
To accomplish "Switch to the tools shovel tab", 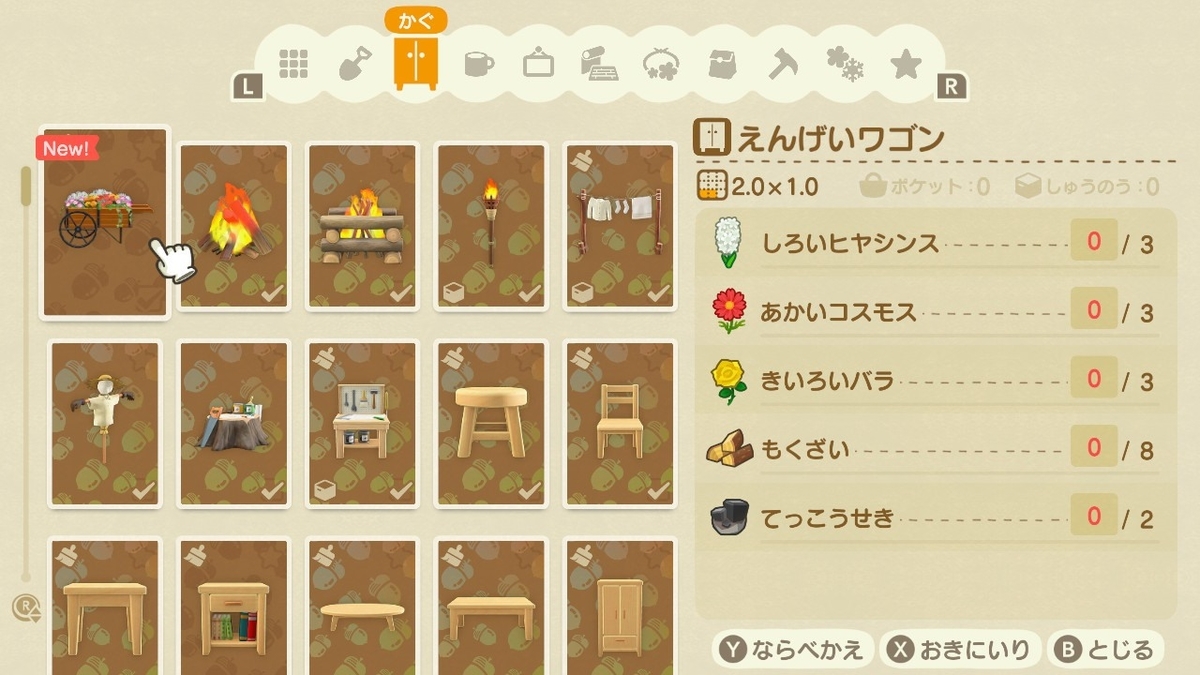I will pyautogui.click(x=355, y=64).
